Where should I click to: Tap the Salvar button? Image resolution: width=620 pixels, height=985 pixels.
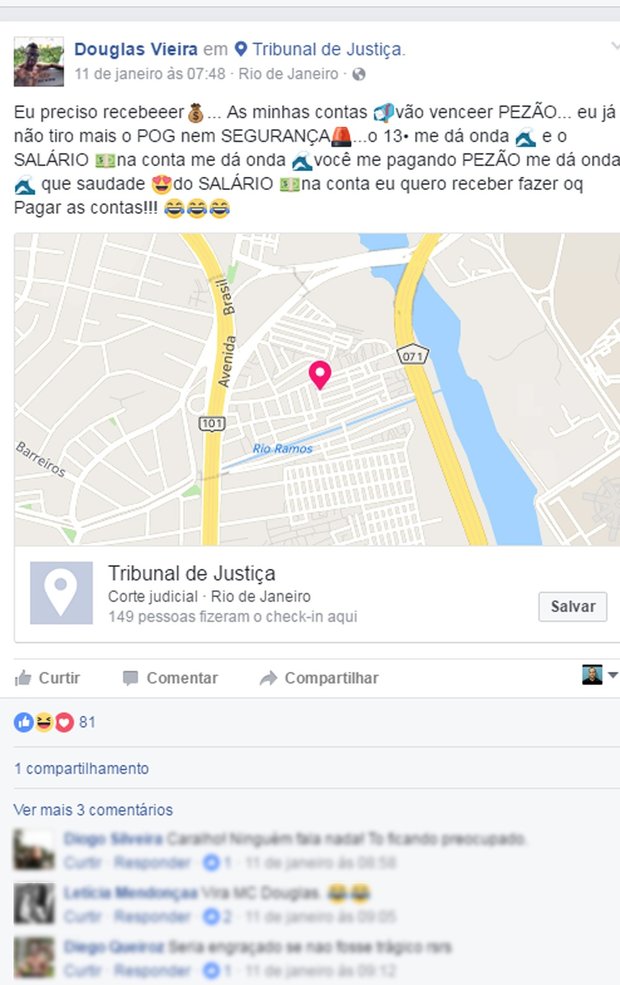pos(572,606)
